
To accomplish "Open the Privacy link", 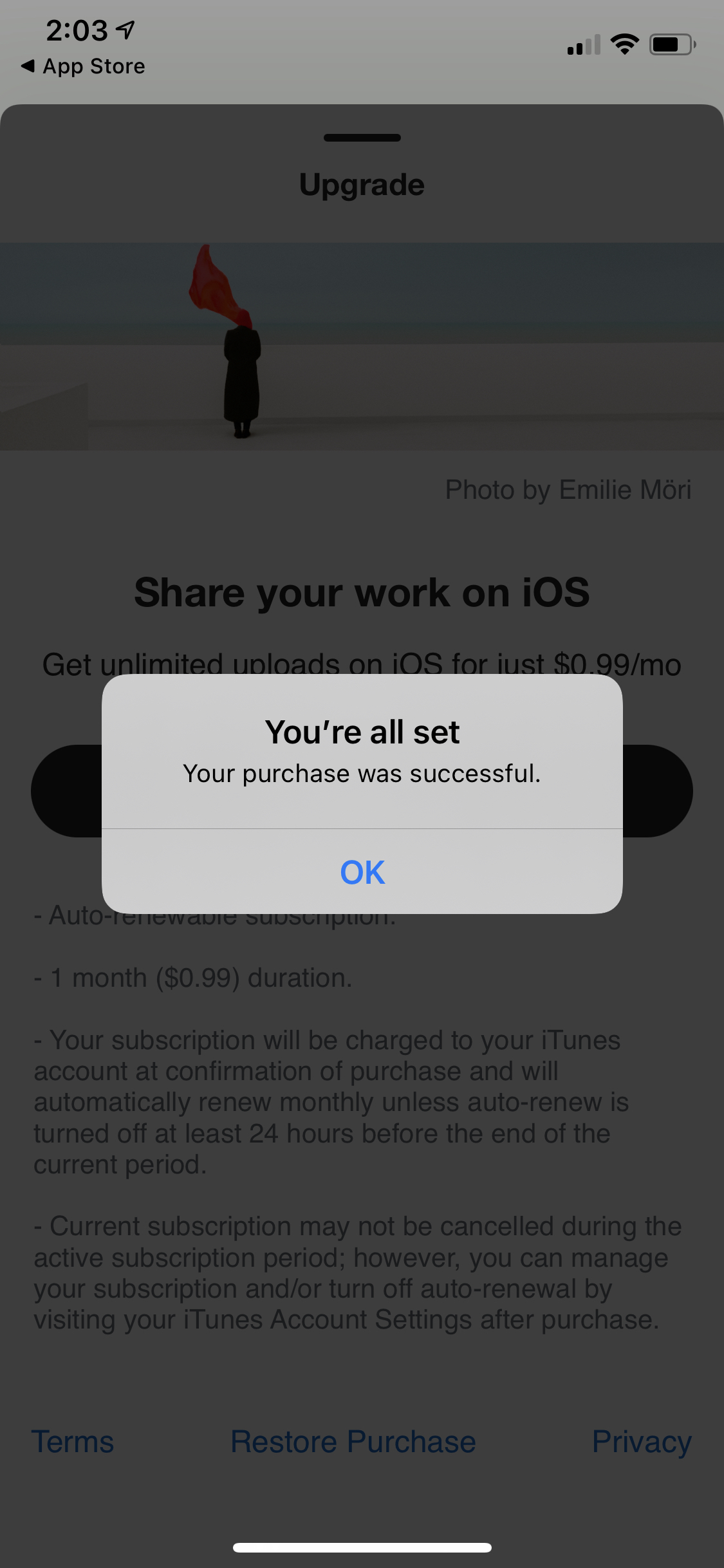I will 642,1442.
